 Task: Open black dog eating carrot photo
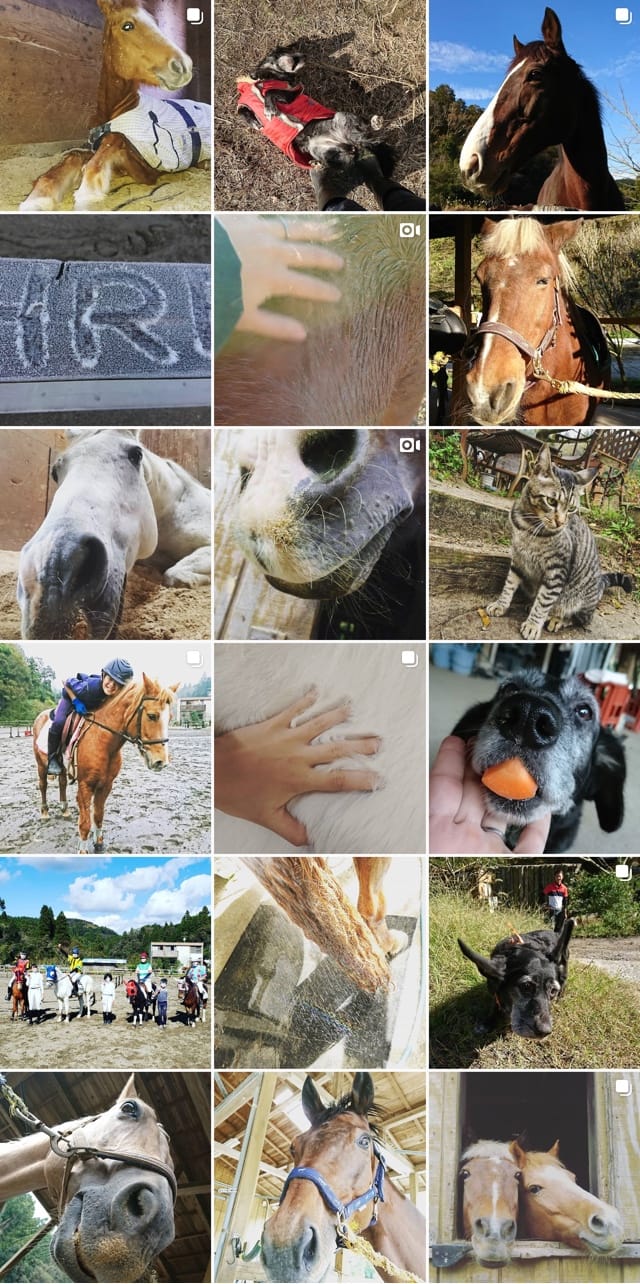point(534,748)
